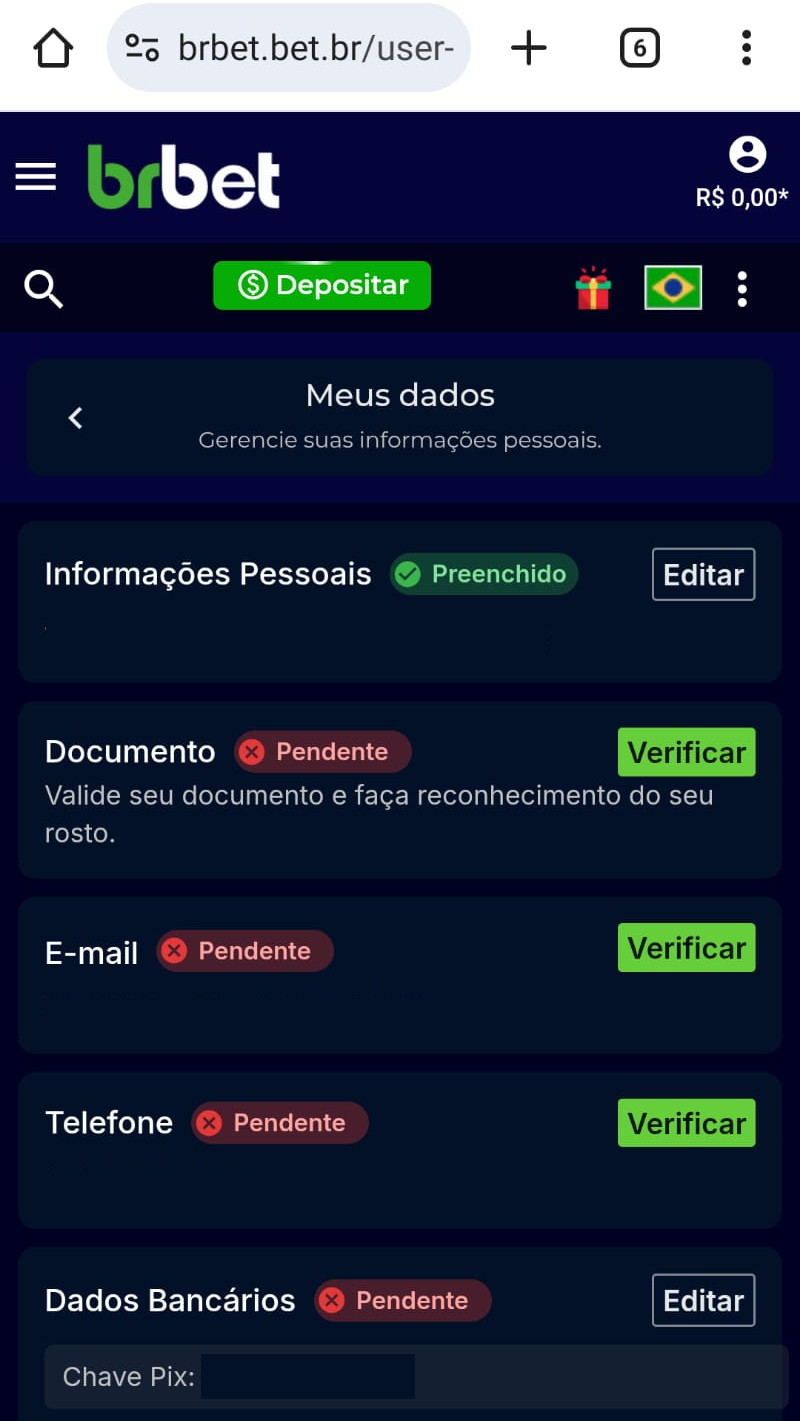Verify the Documento section
The width and height of the screenshot is (800, 1421).
(687, 752)
